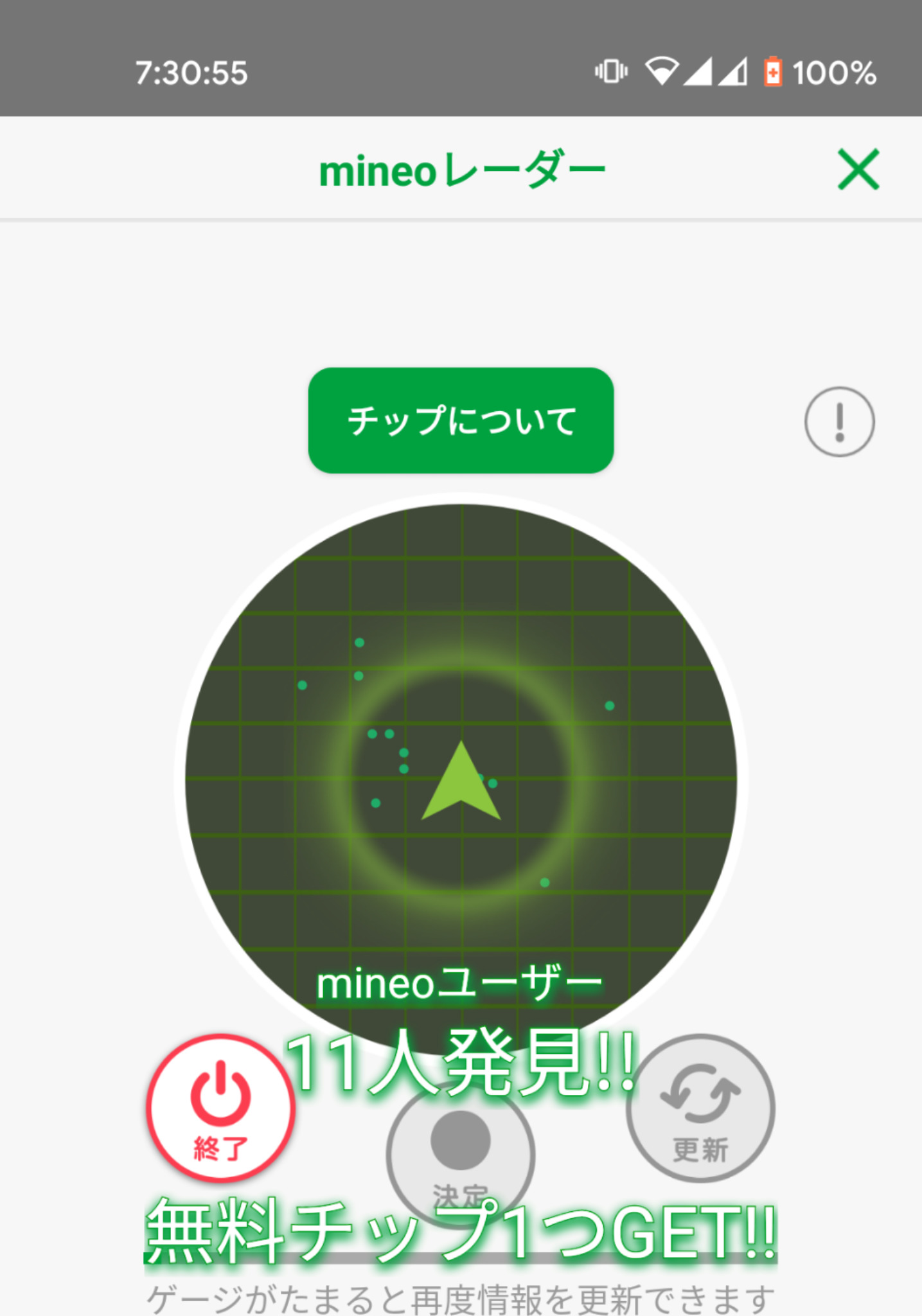The image size is (922, 1316).
Task: Open the チップについて button
Action: pyautogui.click(x=461, y=421)
